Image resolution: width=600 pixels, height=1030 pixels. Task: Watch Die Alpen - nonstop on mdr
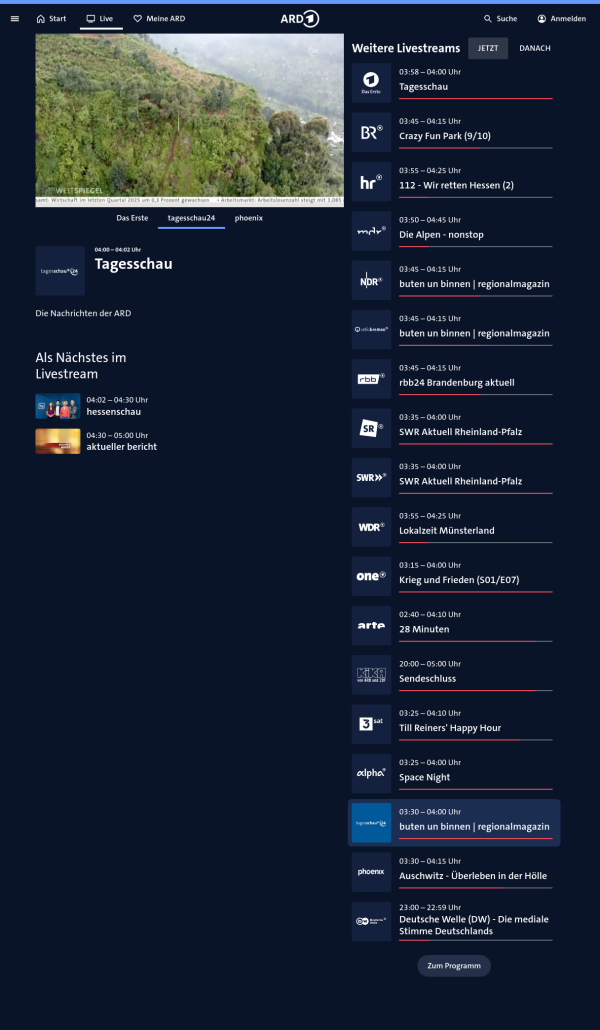click(440, 234)
